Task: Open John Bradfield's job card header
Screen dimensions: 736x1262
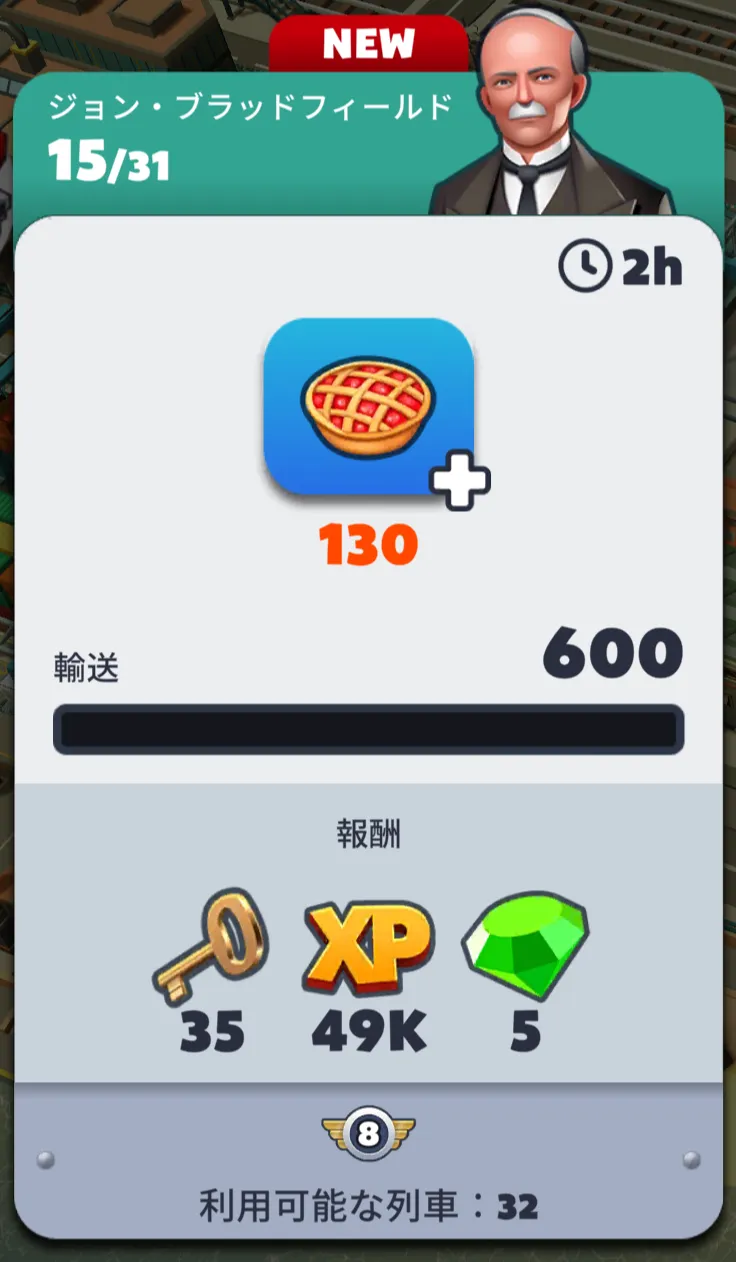Action: [x=368, y=145]
